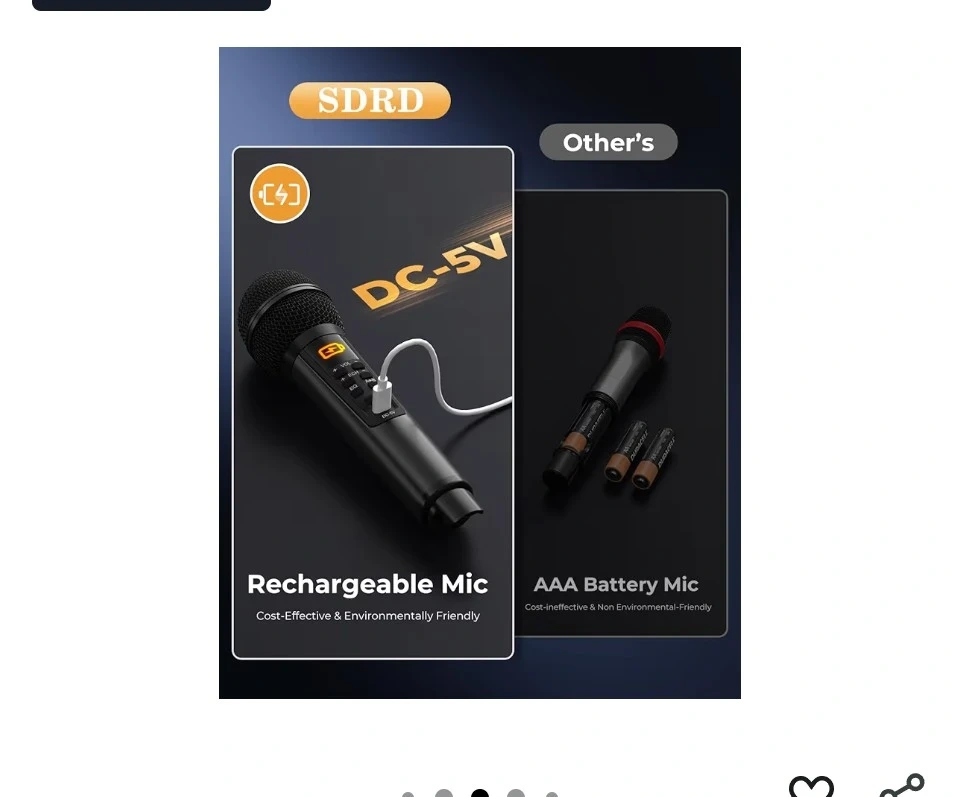Image resolution: width=960 pixels, height=797 pixels.
Task: Open the SDRD rechargeable mic product image
Action: coord(479,372)
